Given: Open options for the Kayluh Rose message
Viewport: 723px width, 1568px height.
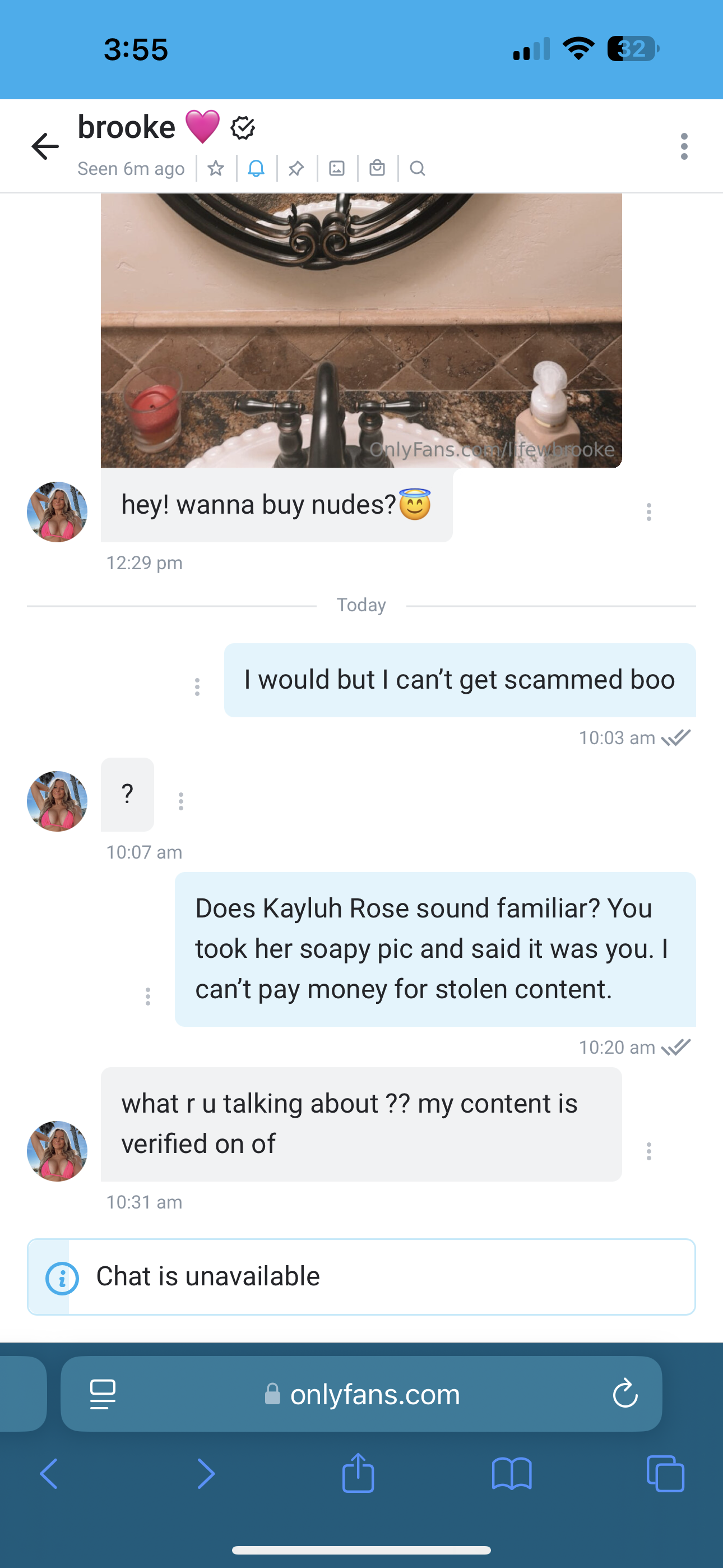Looking at the screenshot, I should (148, 997).
